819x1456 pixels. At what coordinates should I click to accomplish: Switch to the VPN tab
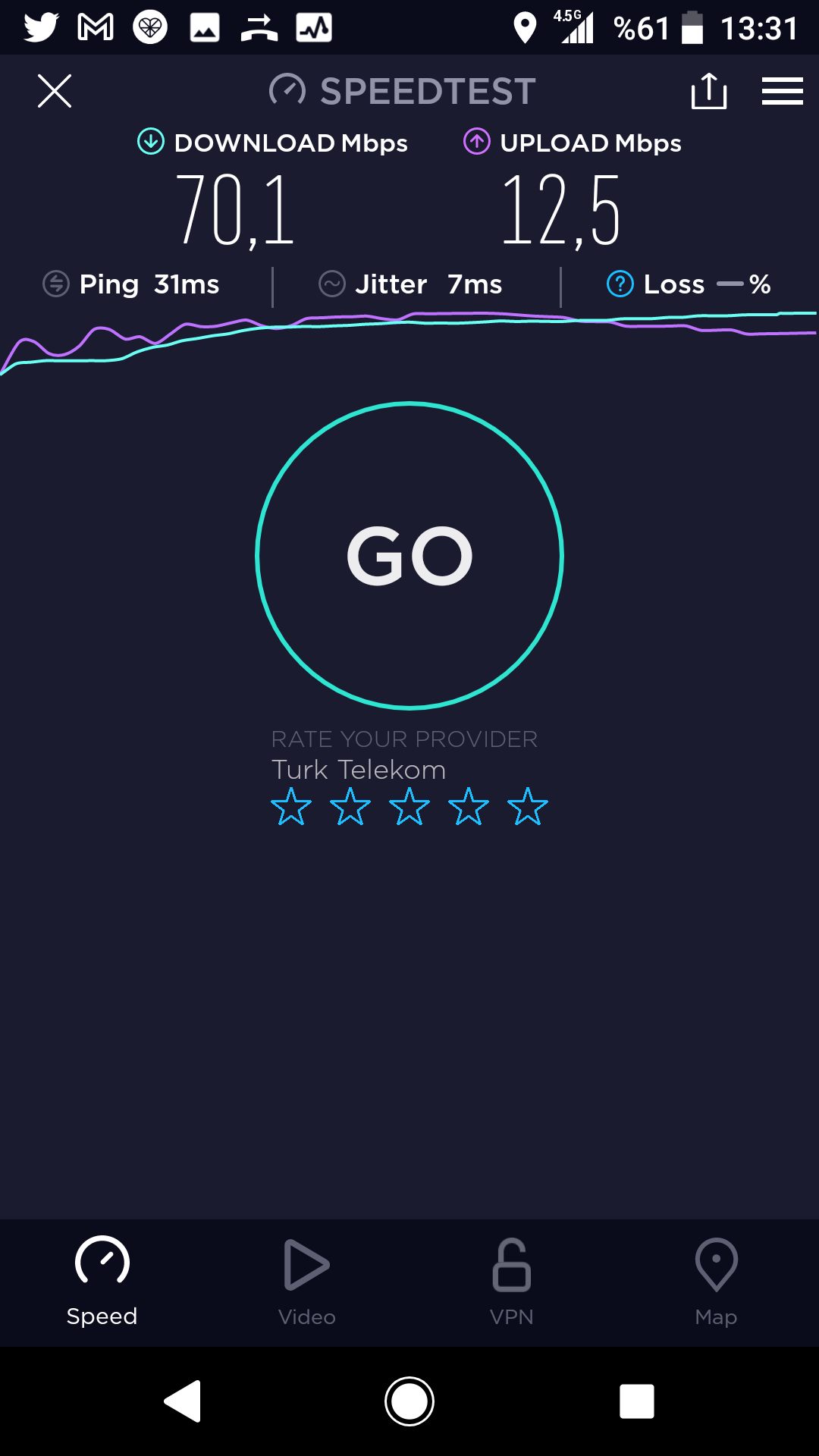512,1282
